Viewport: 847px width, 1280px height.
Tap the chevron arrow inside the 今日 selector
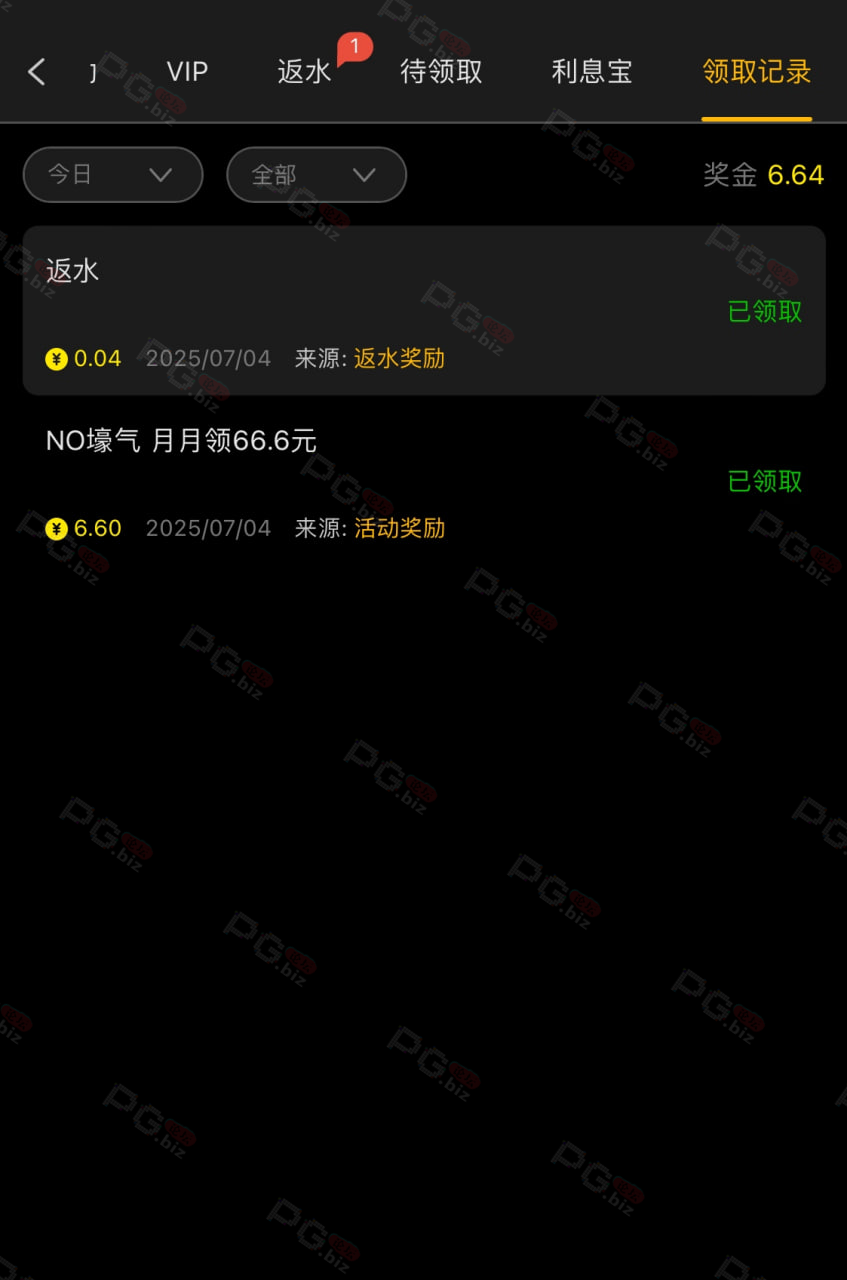point(161,174)
